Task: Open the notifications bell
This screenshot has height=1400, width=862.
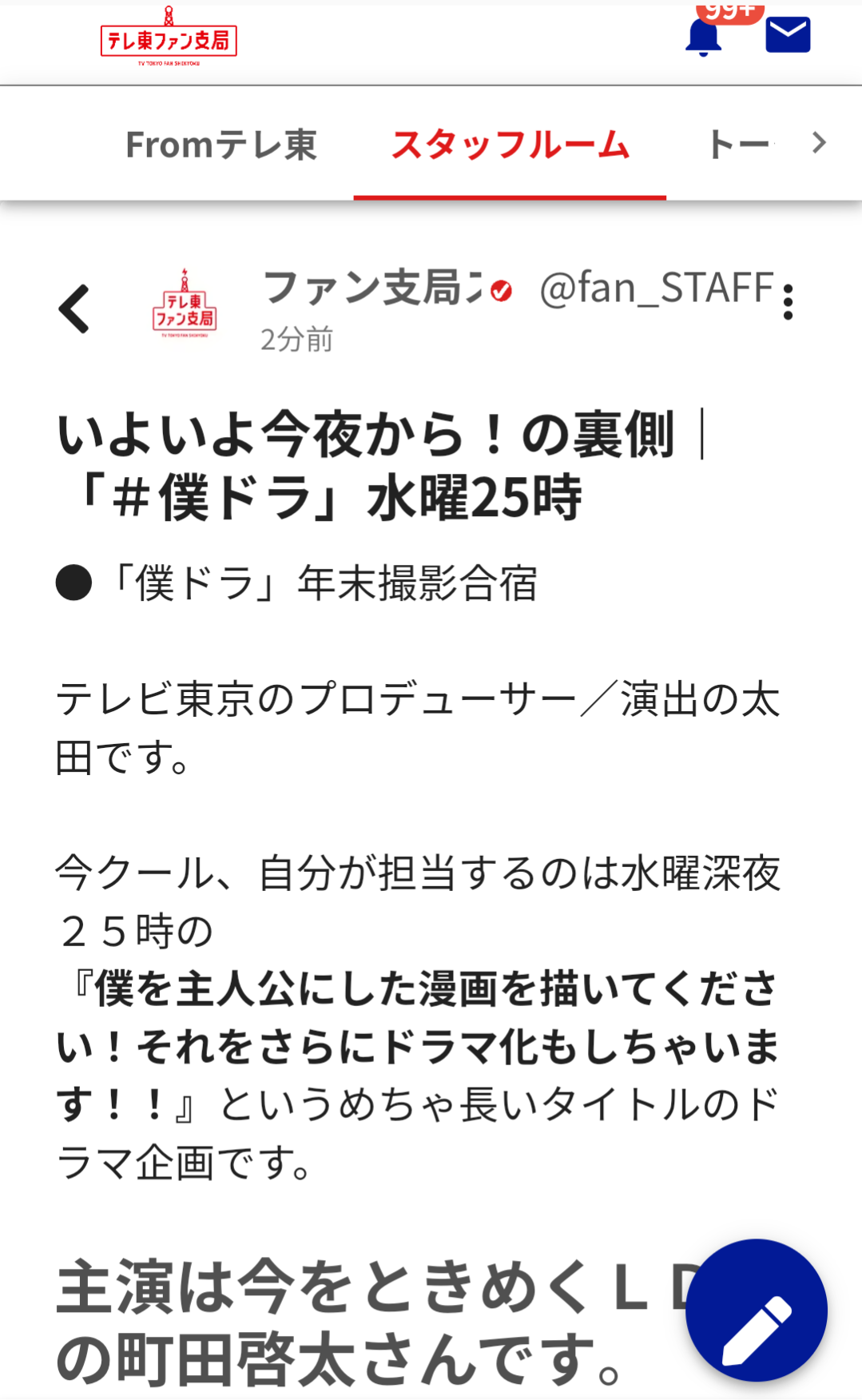Action: (703, 37)
